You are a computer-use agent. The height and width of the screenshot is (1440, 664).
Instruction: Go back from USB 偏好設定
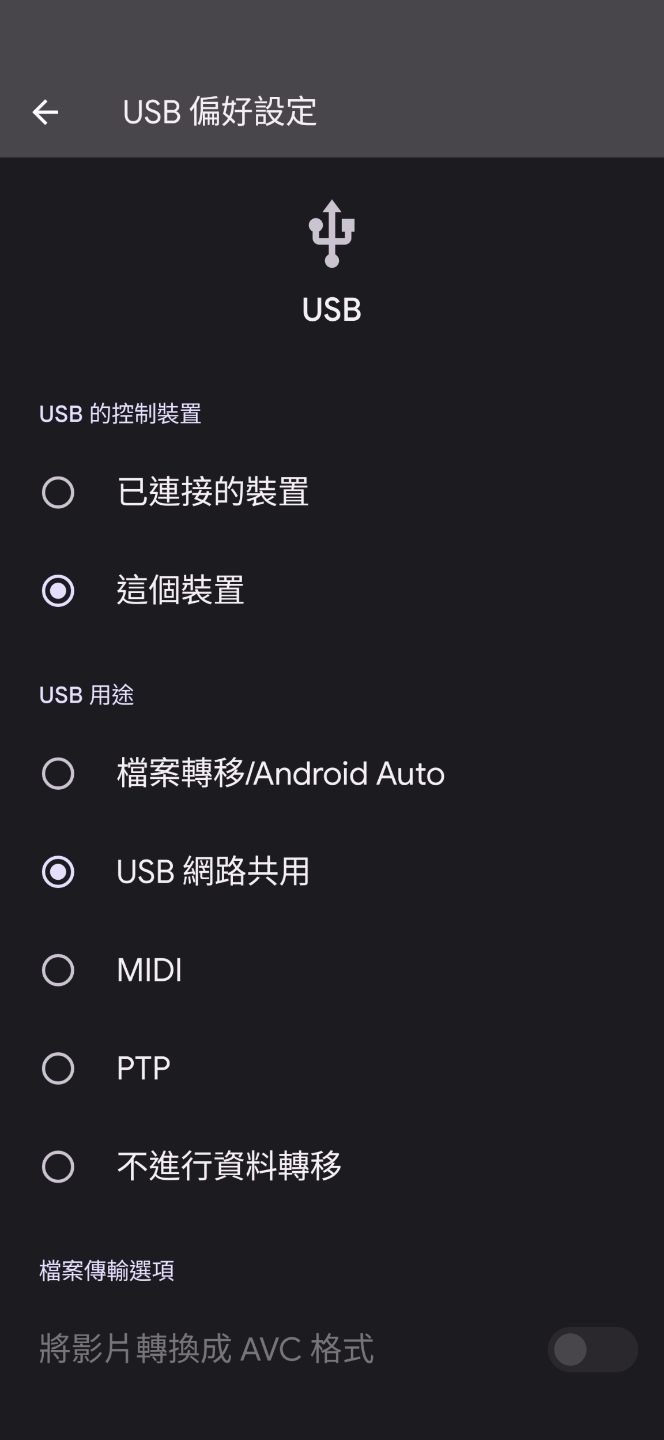point(46,112)
